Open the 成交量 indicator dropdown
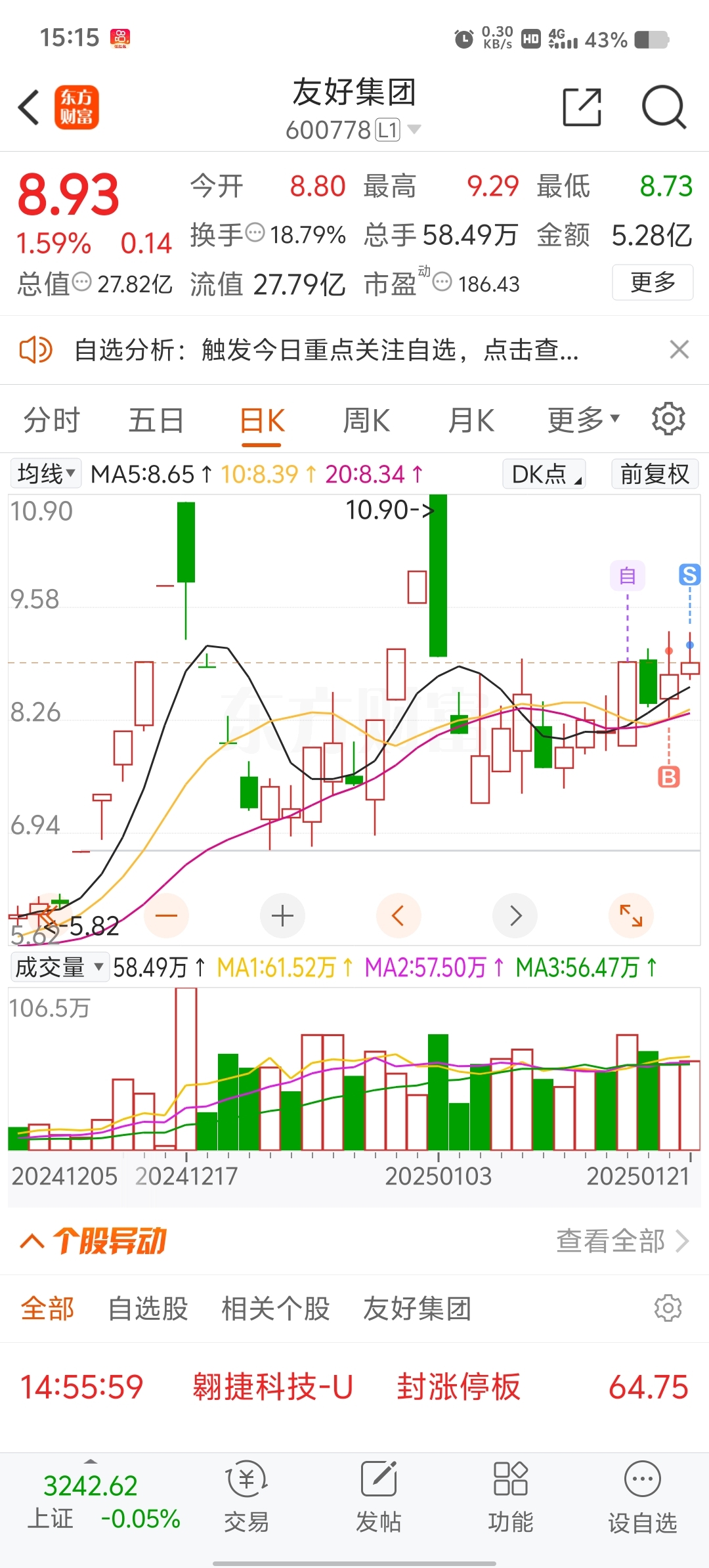 point(59,967)
